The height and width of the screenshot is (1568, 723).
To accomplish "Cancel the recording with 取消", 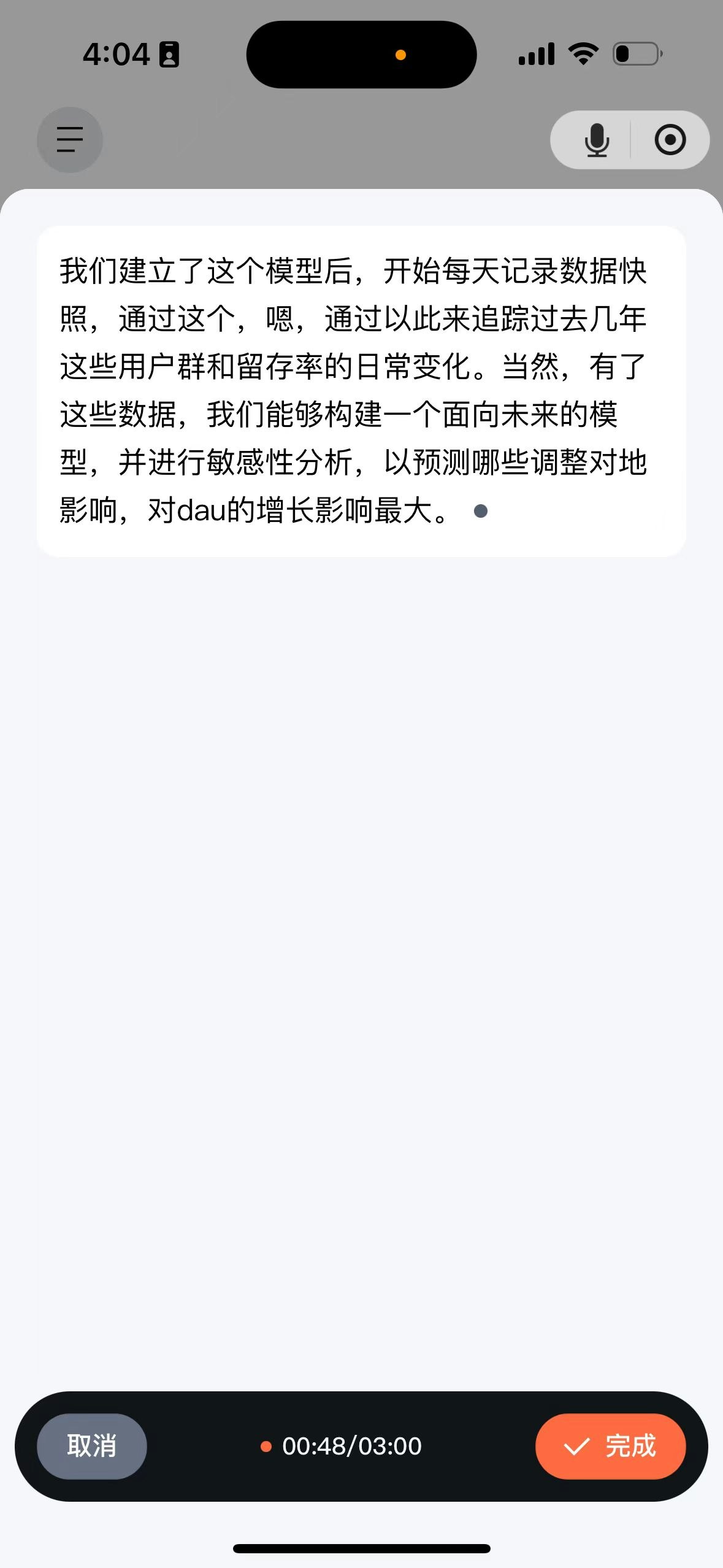I will (x=92, y=1446).
